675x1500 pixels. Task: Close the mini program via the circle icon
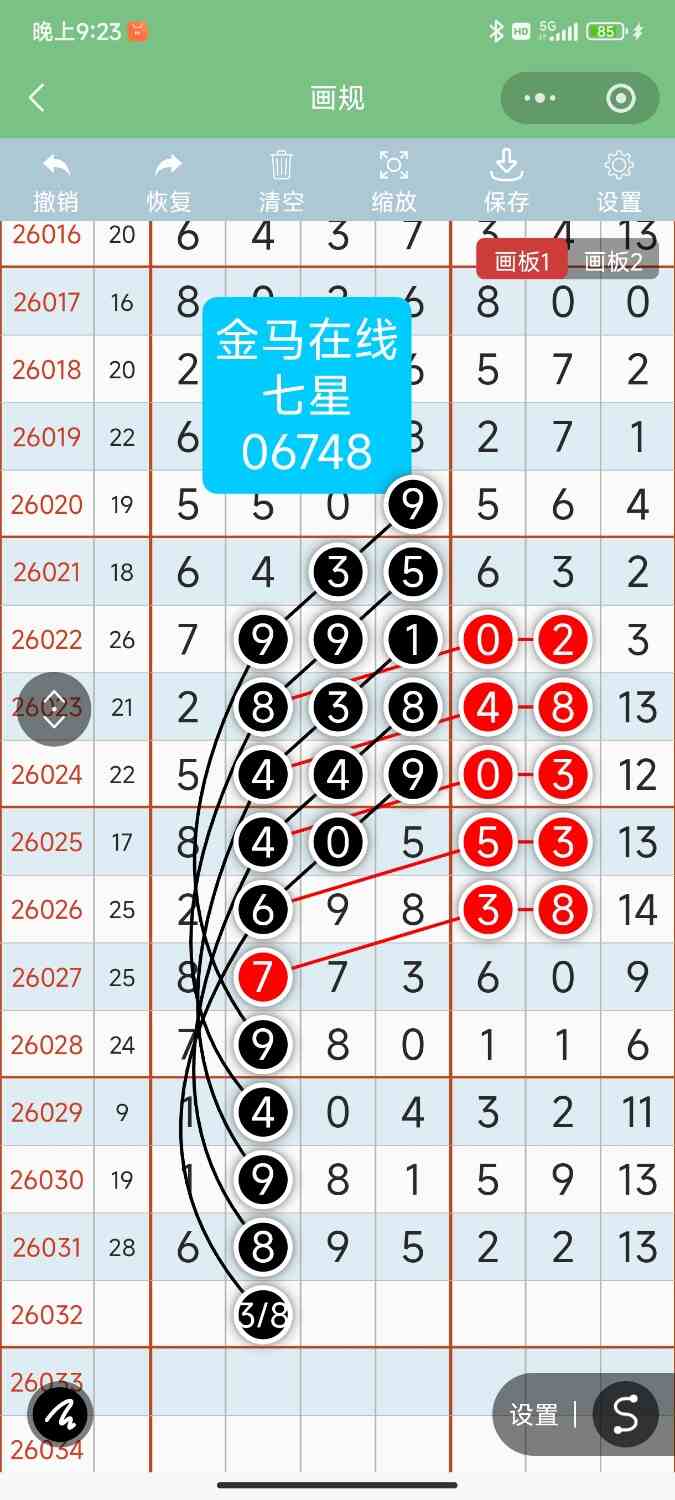click(621, 98)
